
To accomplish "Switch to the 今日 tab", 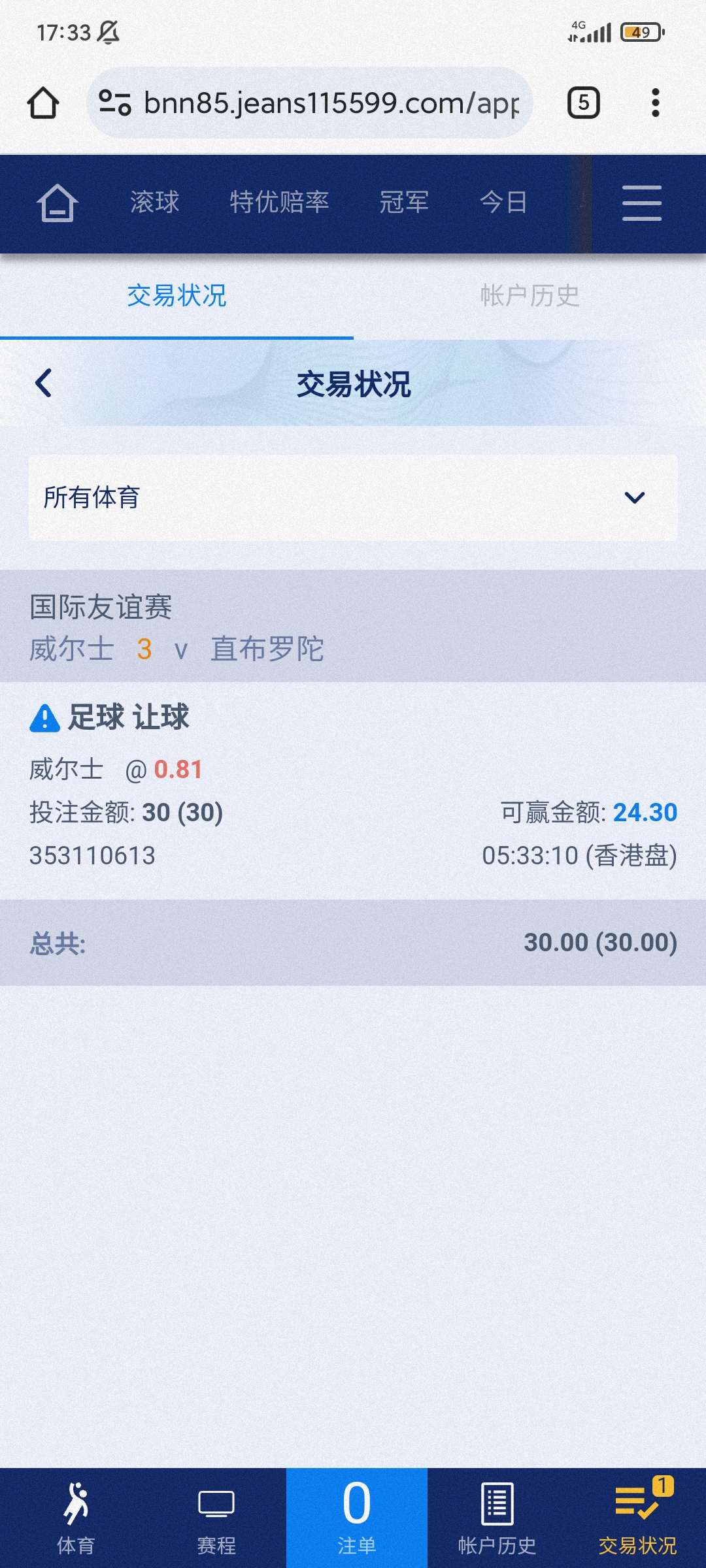I will point(503,203).
